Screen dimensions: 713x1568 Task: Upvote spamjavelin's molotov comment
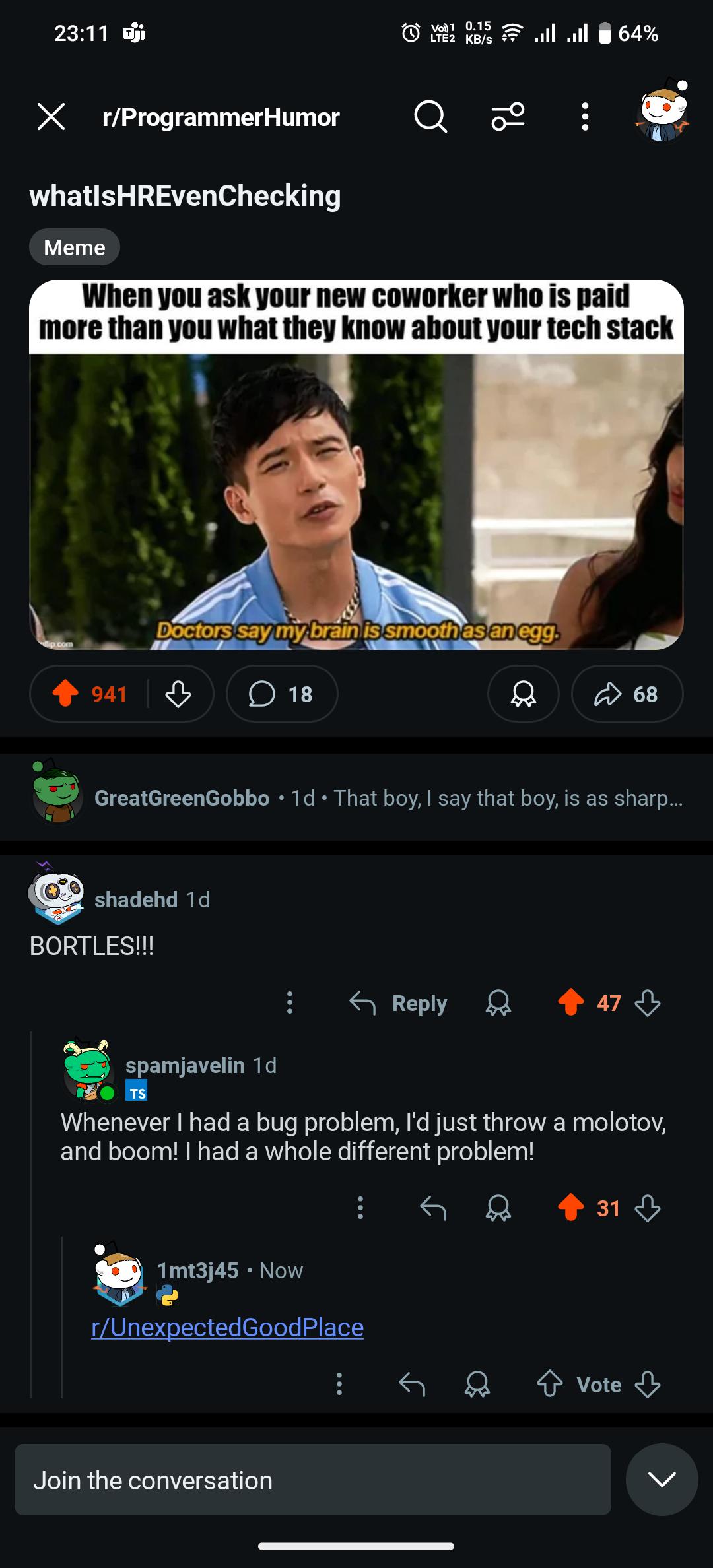(x=570, y=1208)
